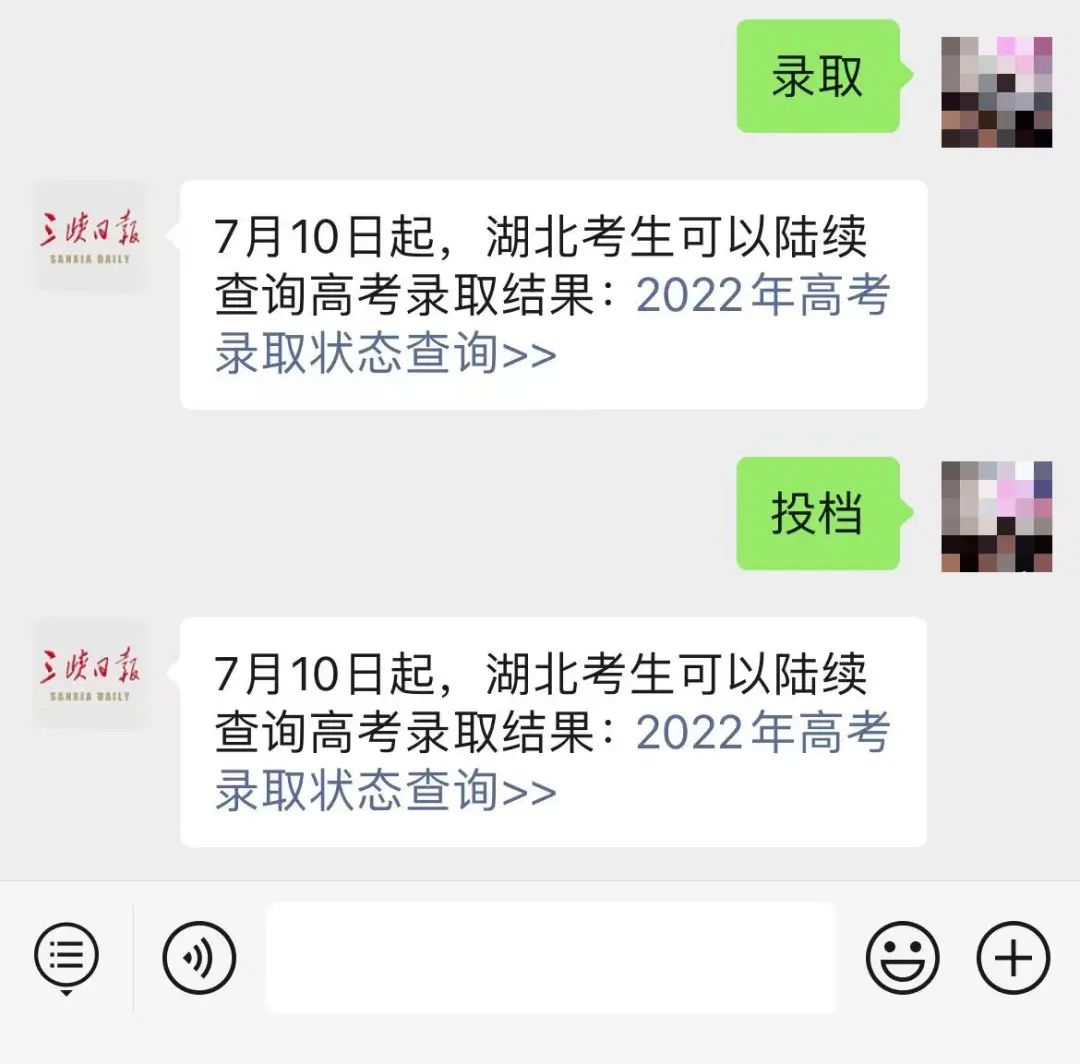
Task: Open my avatar next to 投档 message
Action: (x=996, y=516)
